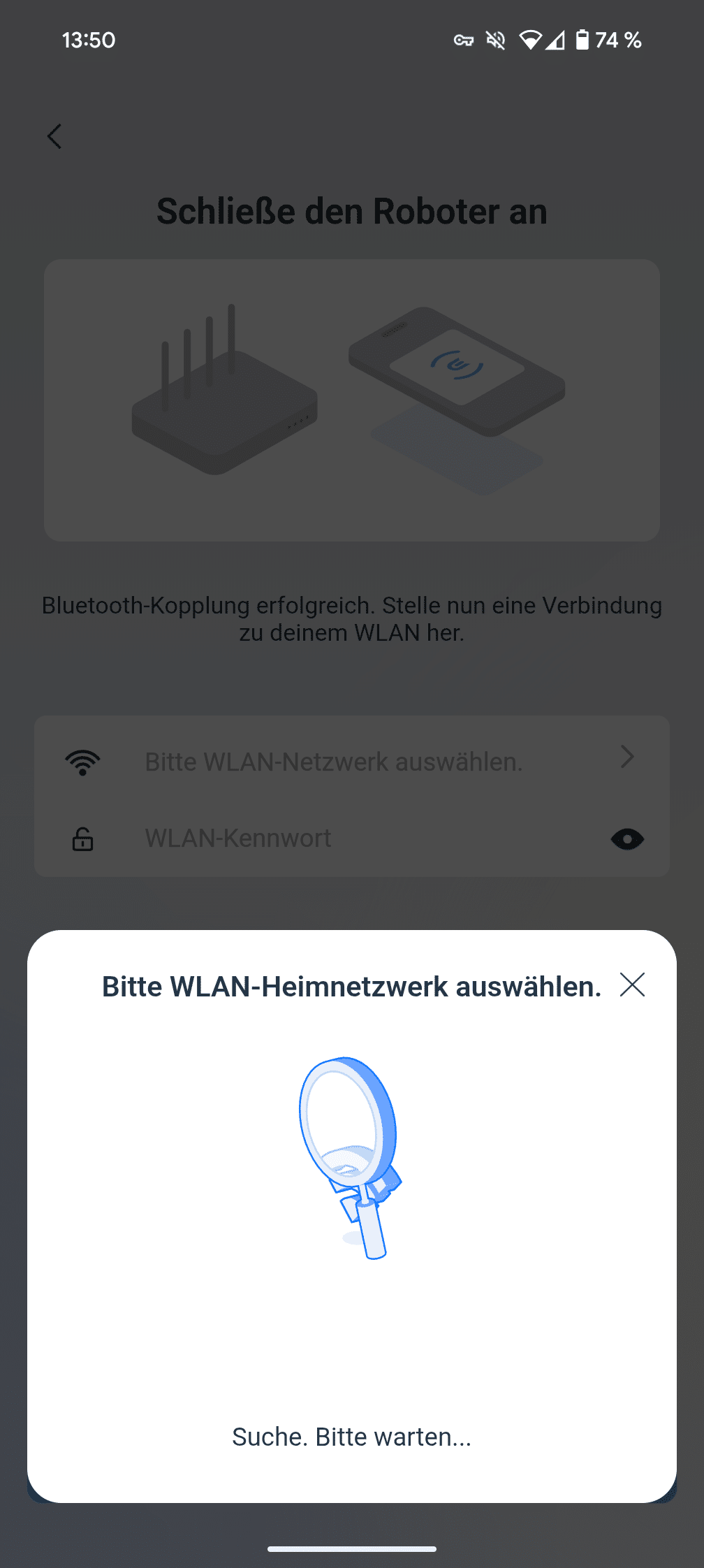Image resolution: width=704 pixels, height=1568 pixels.
Task: Go back using the top-left arrow
Action: pyautogui.click(x=54, y=136)
